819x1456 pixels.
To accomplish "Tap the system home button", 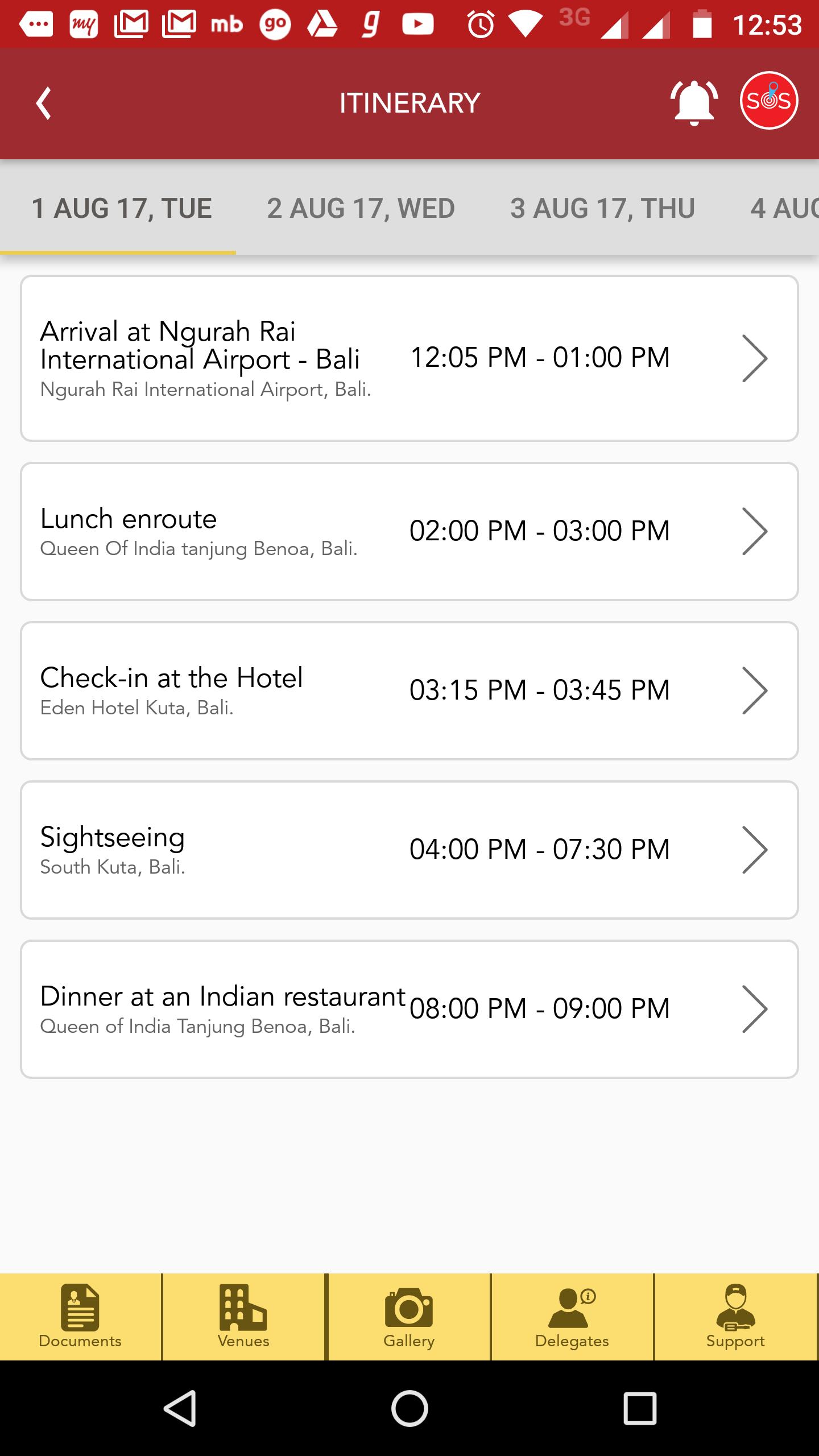I will [x=409, y=1408].
